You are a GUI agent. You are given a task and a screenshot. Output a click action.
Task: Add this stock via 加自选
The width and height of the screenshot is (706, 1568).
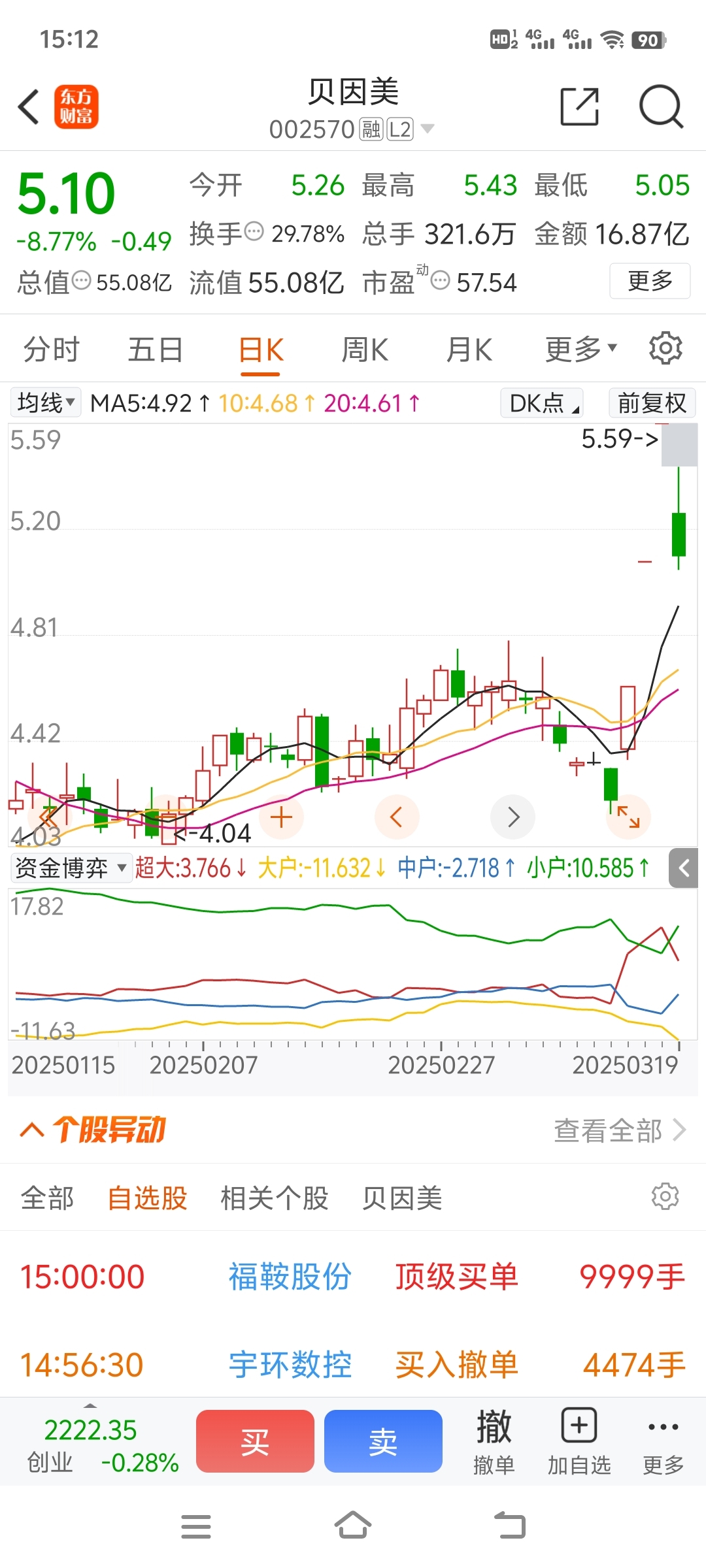click(579, 1442)
